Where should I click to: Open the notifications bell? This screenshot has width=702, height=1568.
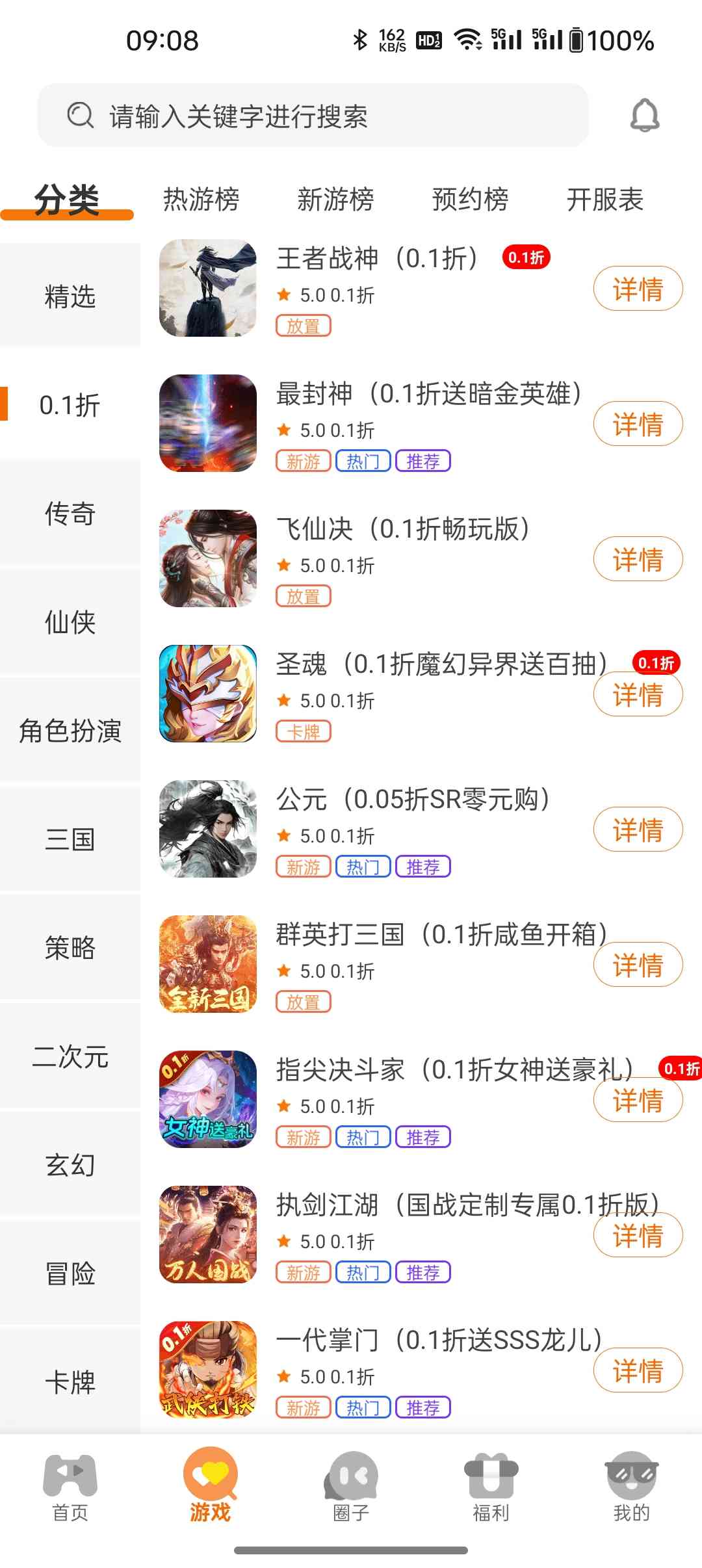645,116
